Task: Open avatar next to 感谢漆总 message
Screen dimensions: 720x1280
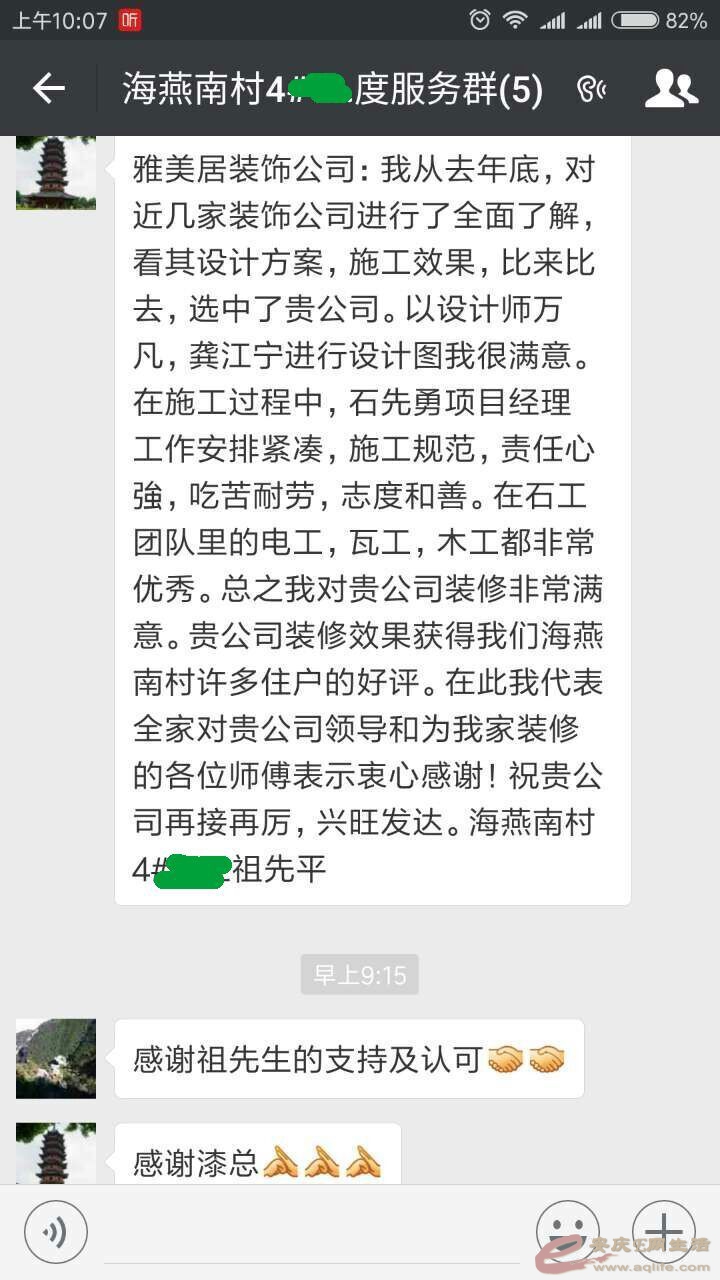Action: [56, 1155]
